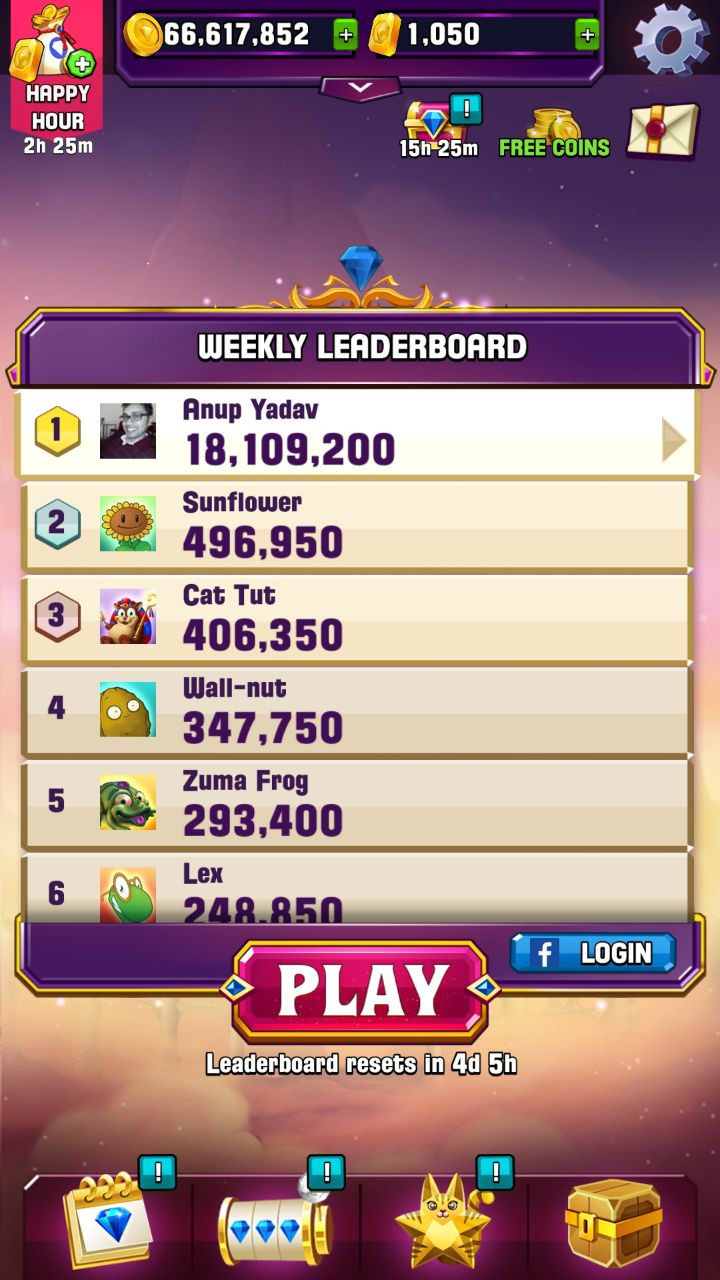Collect Free Coins
Screen dimensions: 720x1280
point(554,134)
